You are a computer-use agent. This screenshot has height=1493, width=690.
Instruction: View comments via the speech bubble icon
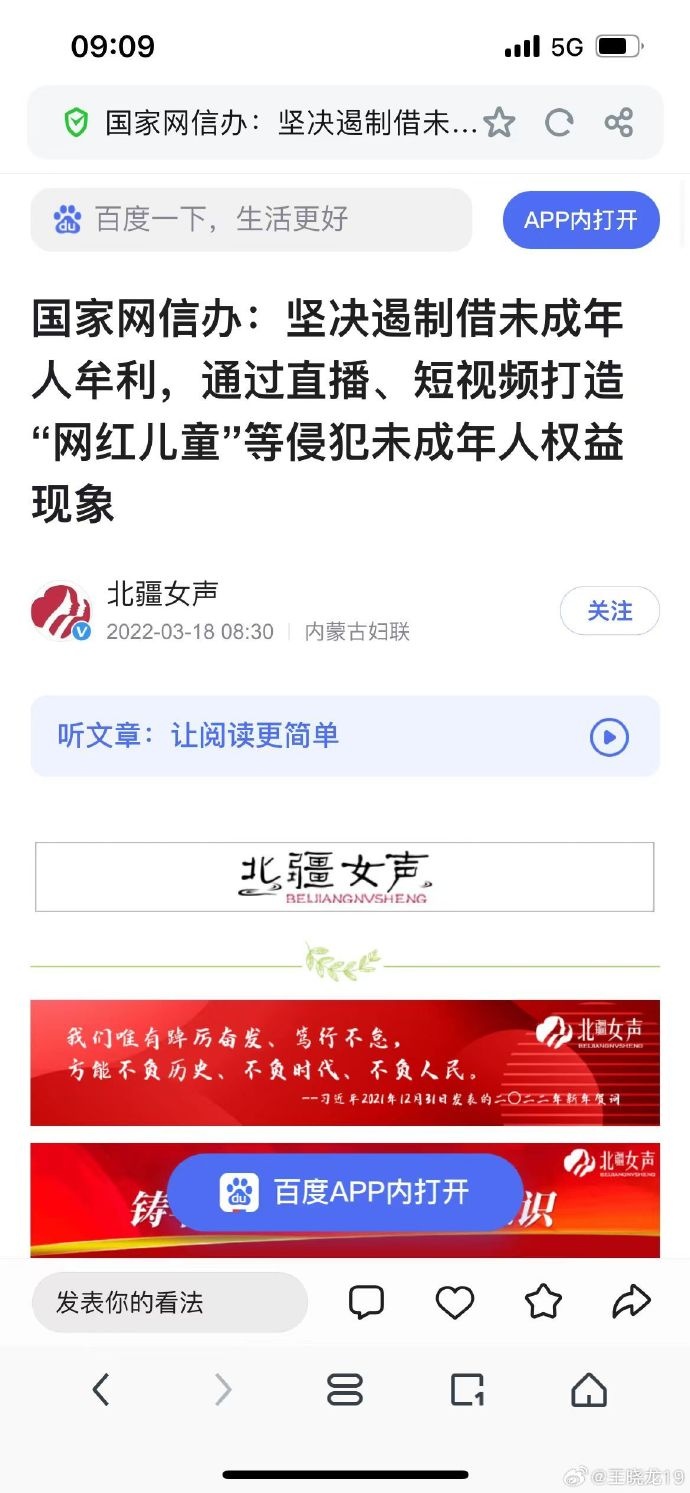(x=366, y=1302)
